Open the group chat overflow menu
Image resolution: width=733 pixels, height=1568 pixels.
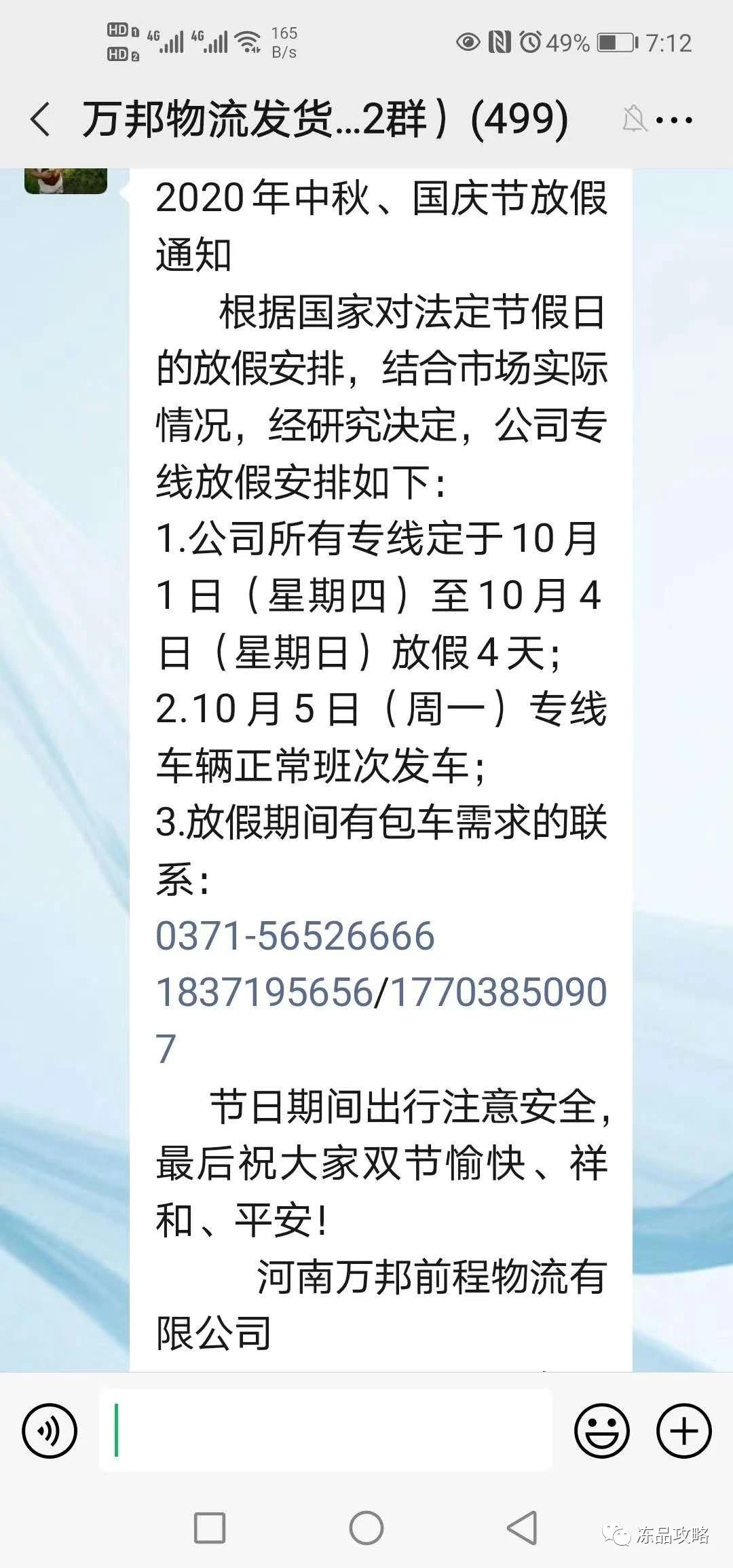point(675,120)
